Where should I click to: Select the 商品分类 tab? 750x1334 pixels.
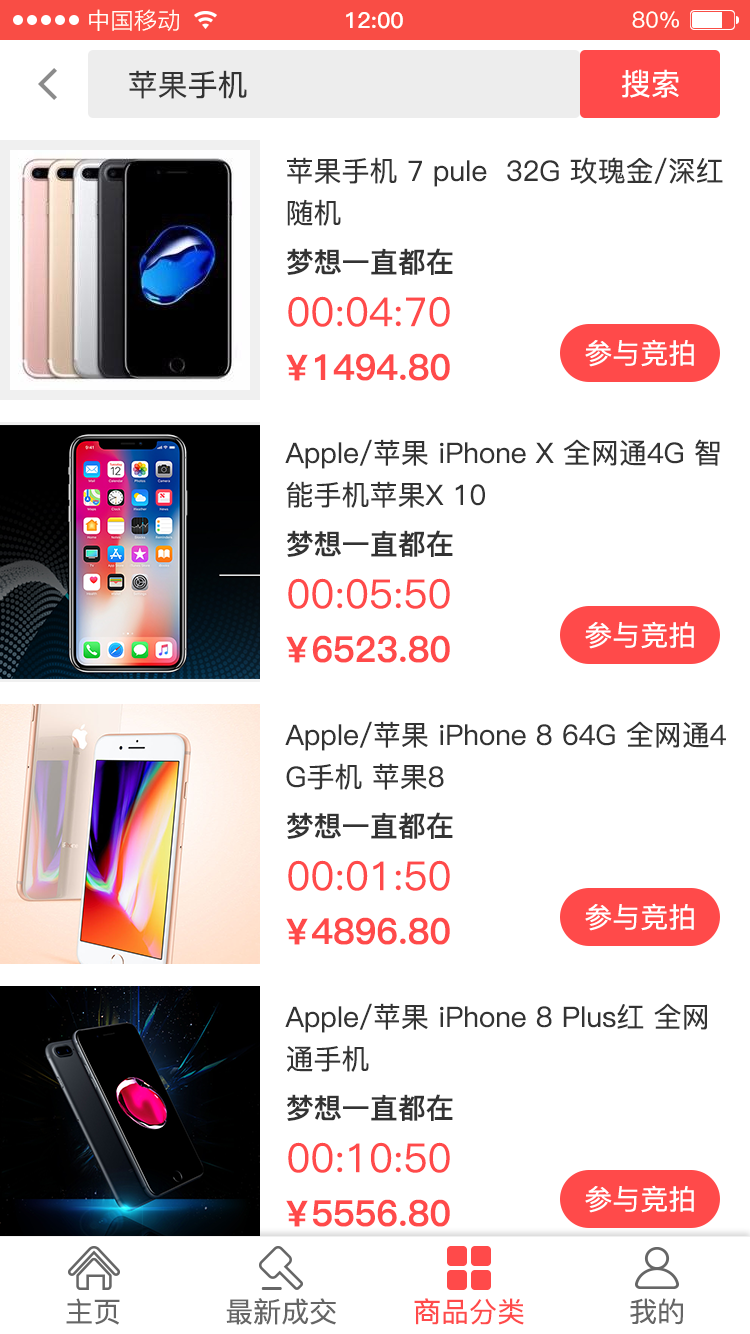469,1286
